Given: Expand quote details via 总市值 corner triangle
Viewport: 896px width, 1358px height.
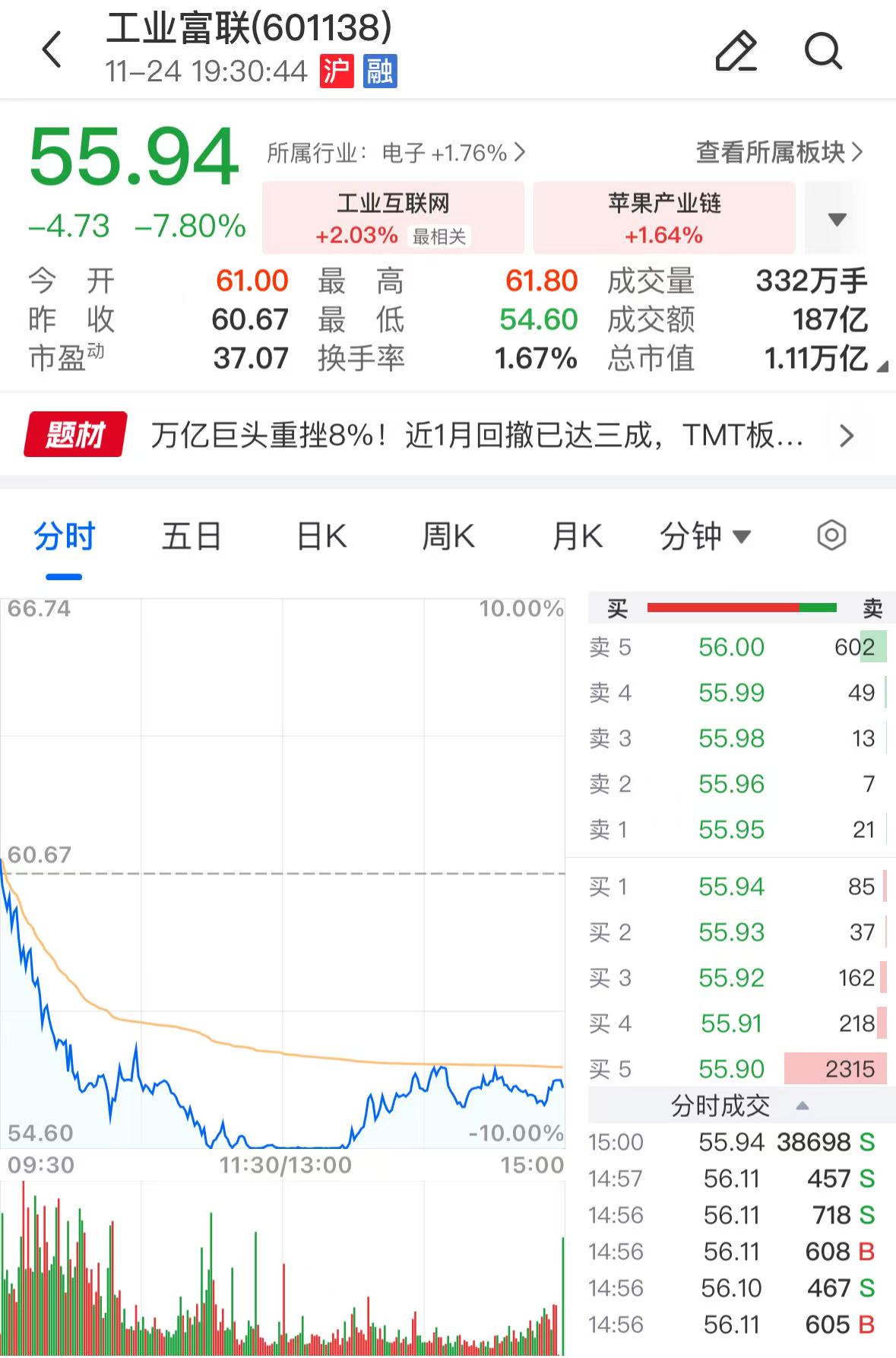Looking at the screenshot, I should (x=882, y=367).
